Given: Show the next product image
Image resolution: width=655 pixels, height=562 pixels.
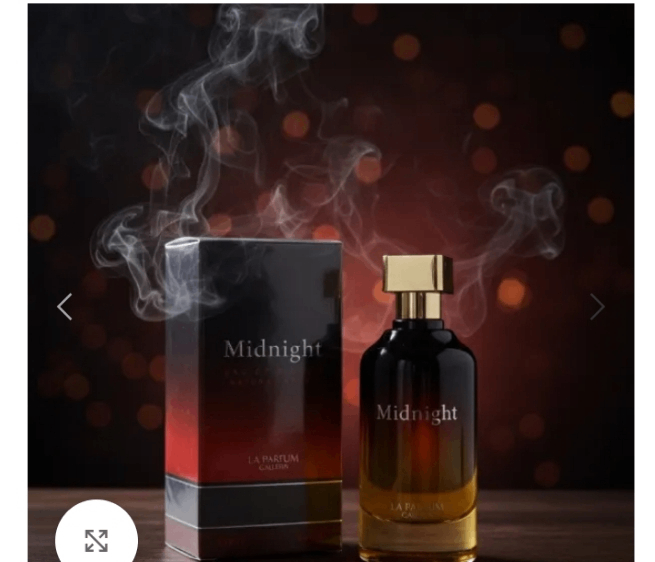Looking at the screenshot, I should [596, 306].
